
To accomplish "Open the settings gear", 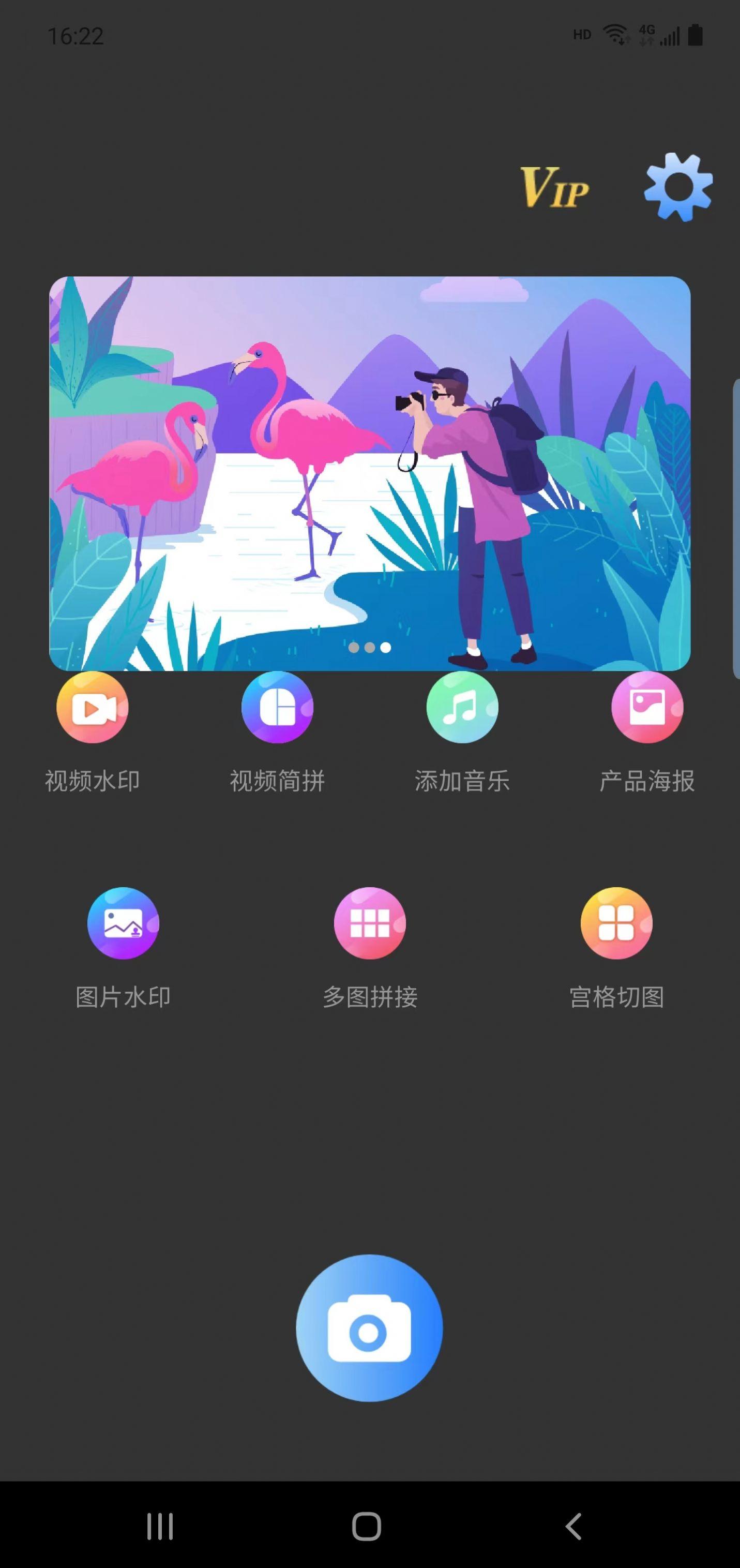I will [x=678, y=186].
